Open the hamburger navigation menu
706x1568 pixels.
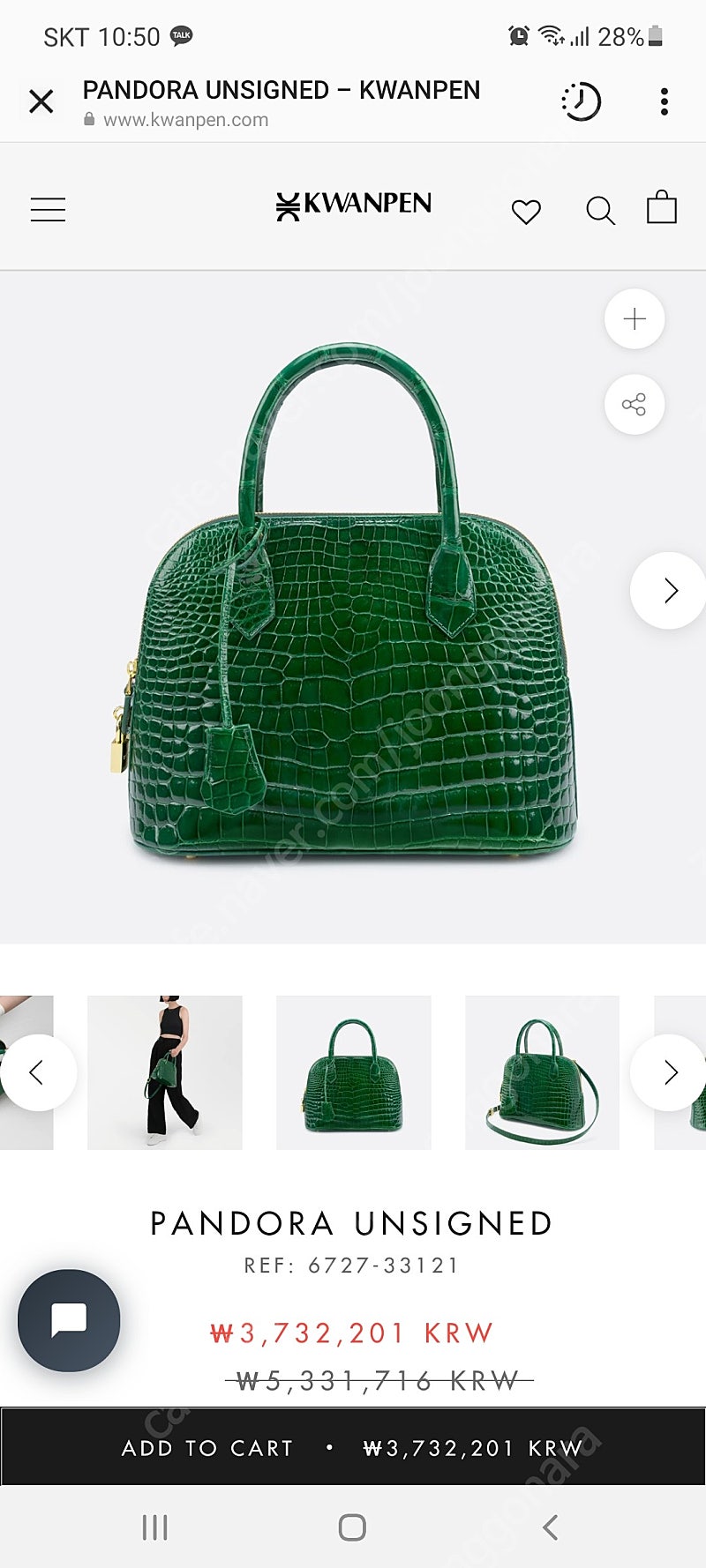[48, 210]
